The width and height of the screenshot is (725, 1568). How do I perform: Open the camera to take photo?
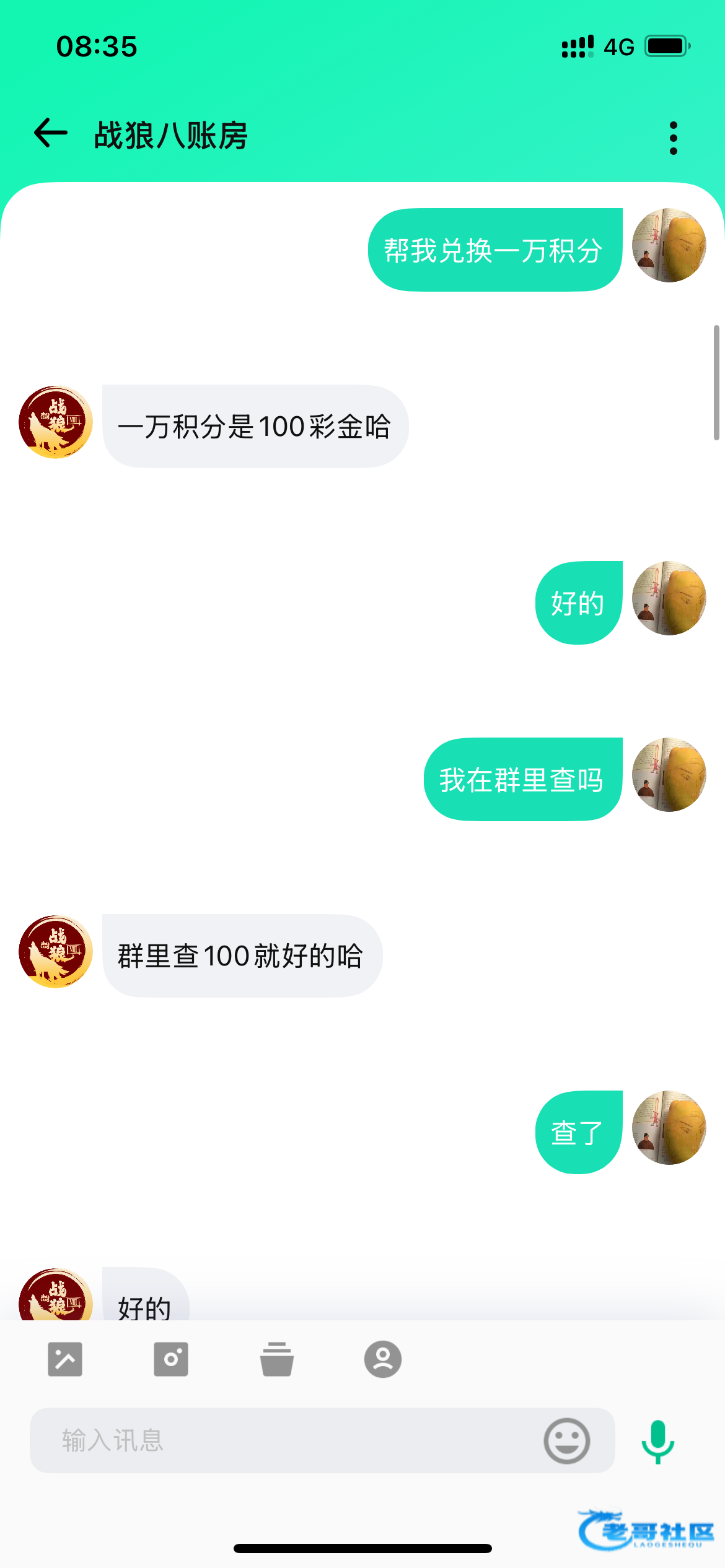point(171,1359)
